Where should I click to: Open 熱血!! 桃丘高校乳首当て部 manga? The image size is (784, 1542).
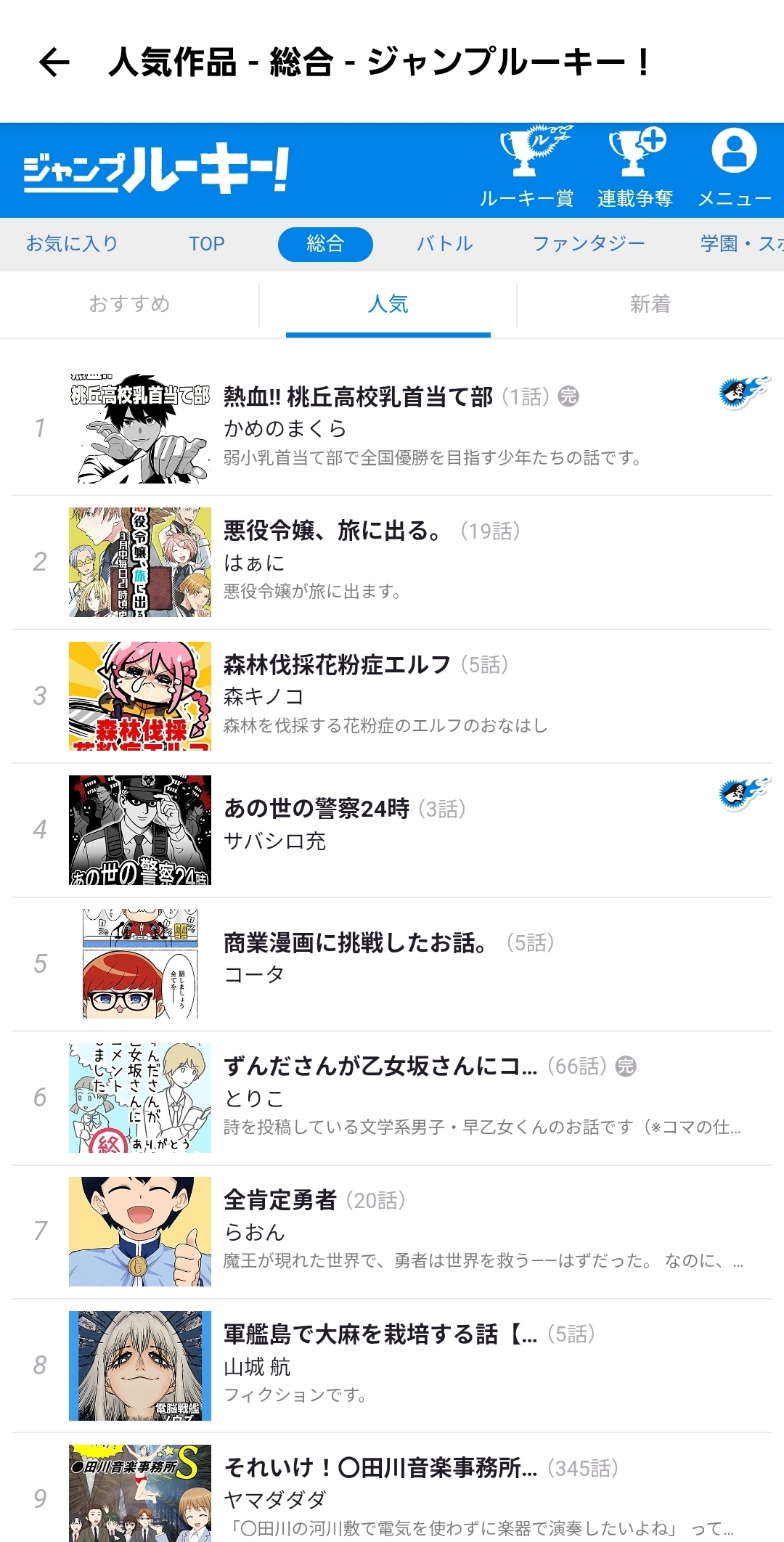click(358, 397)
